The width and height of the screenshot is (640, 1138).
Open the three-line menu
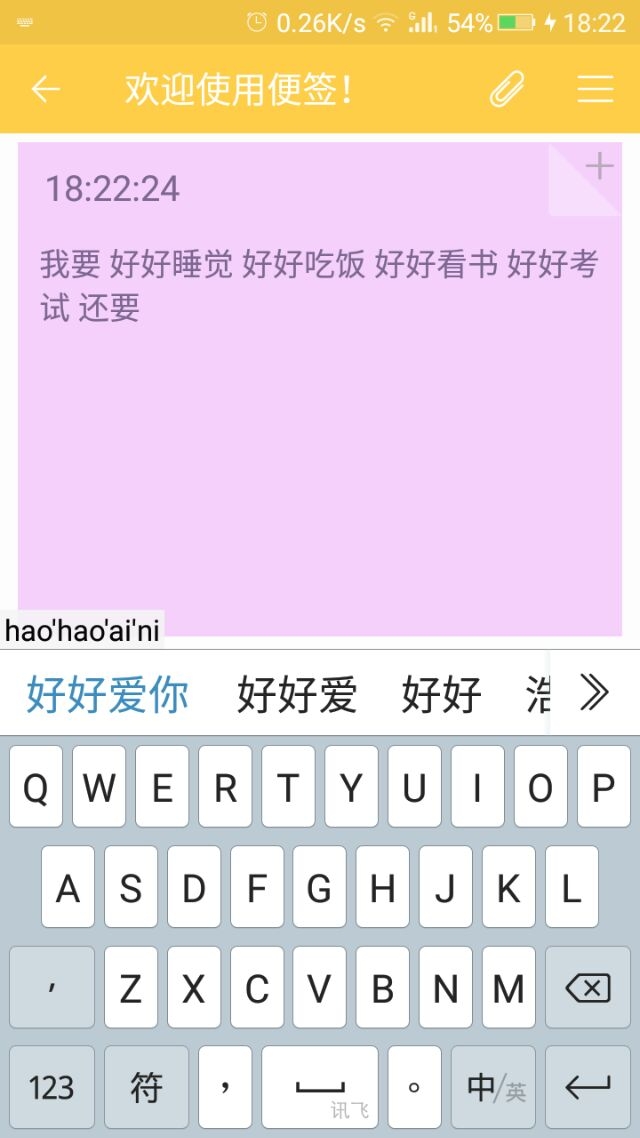click(x=596, y=89)
